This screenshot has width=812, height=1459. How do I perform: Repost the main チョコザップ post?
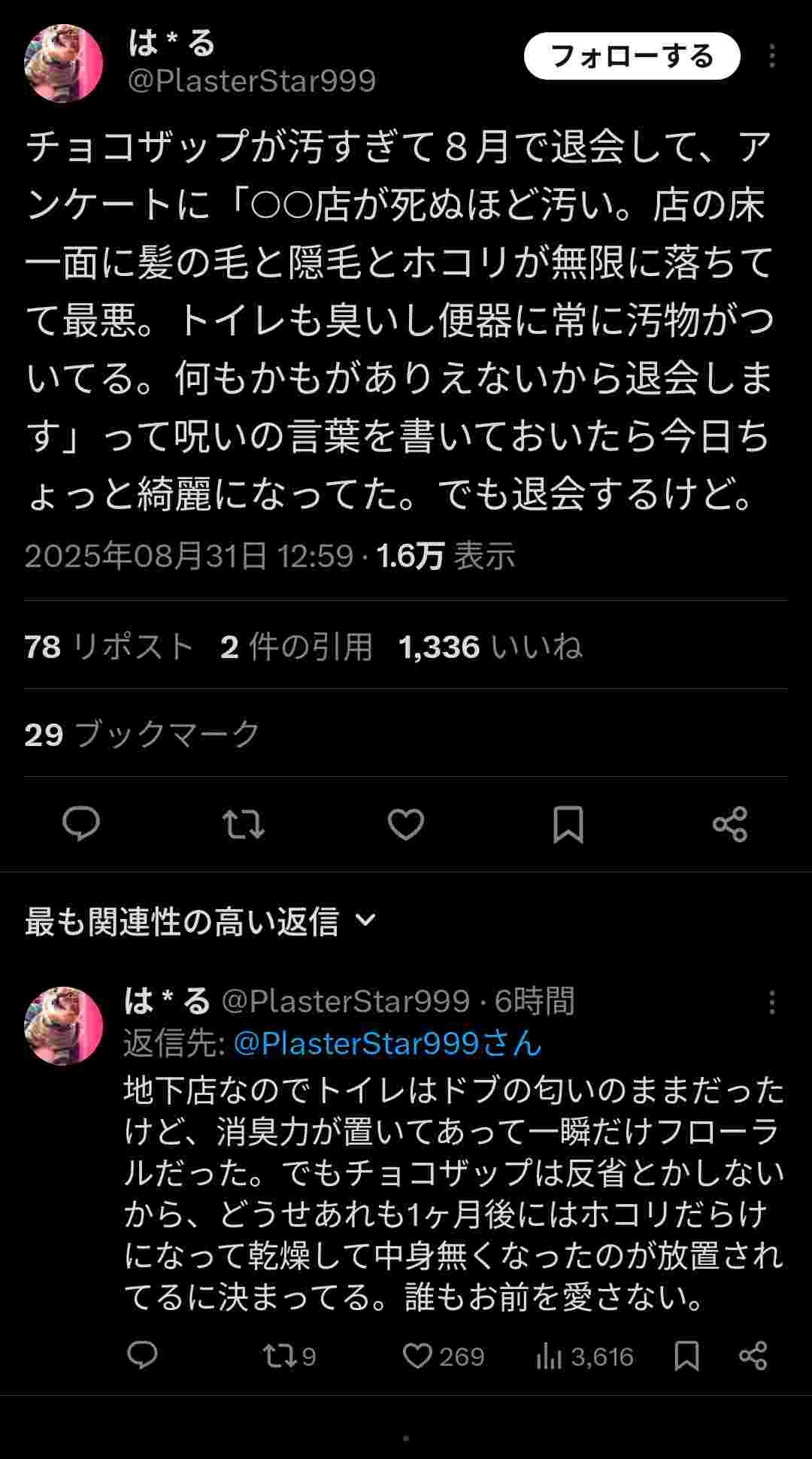[244, 824]
